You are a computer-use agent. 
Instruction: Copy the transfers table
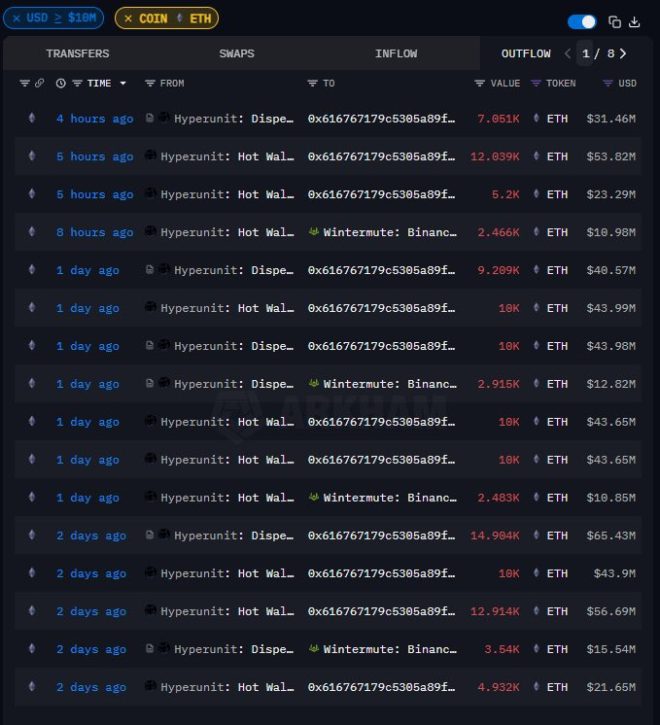[614, 22]
